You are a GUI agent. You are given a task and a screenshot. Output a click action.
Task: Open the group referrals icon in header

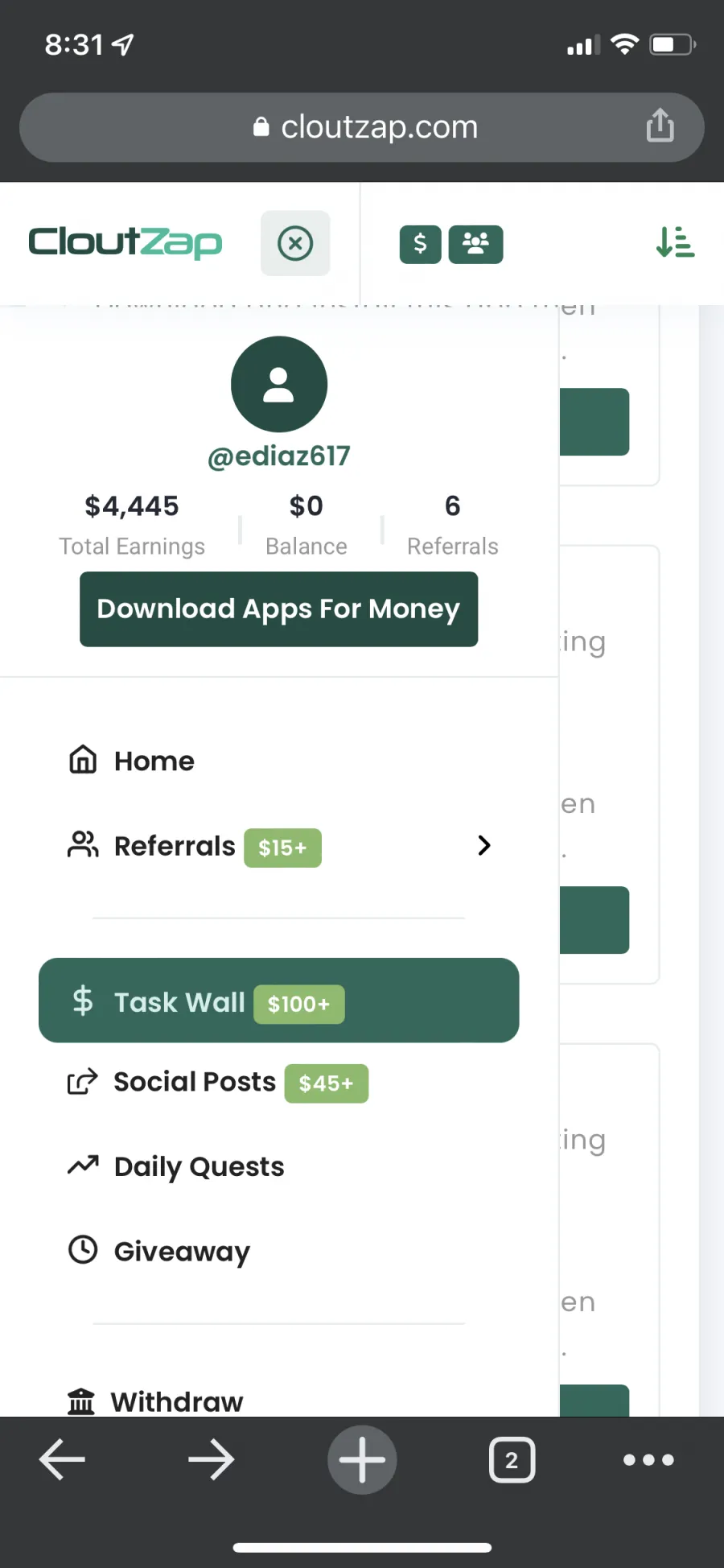(x=475, y=244)
